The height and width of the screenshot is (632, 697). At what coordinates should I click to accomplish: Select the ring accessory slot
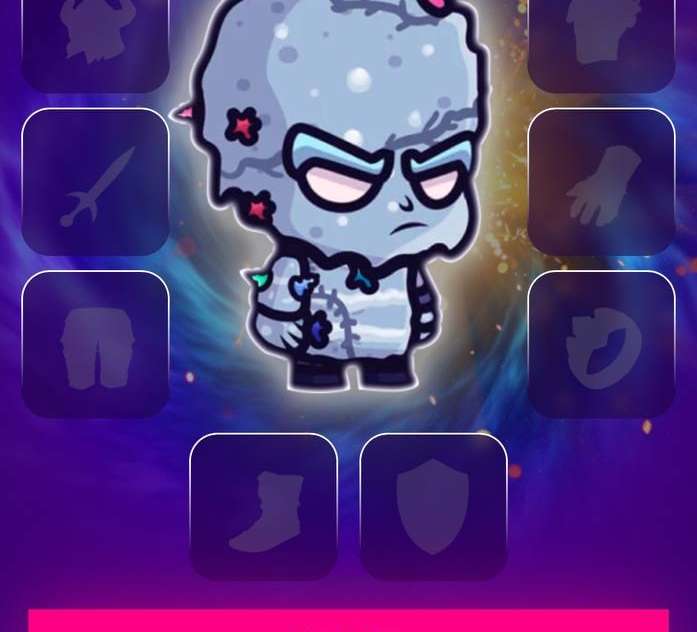601,344
